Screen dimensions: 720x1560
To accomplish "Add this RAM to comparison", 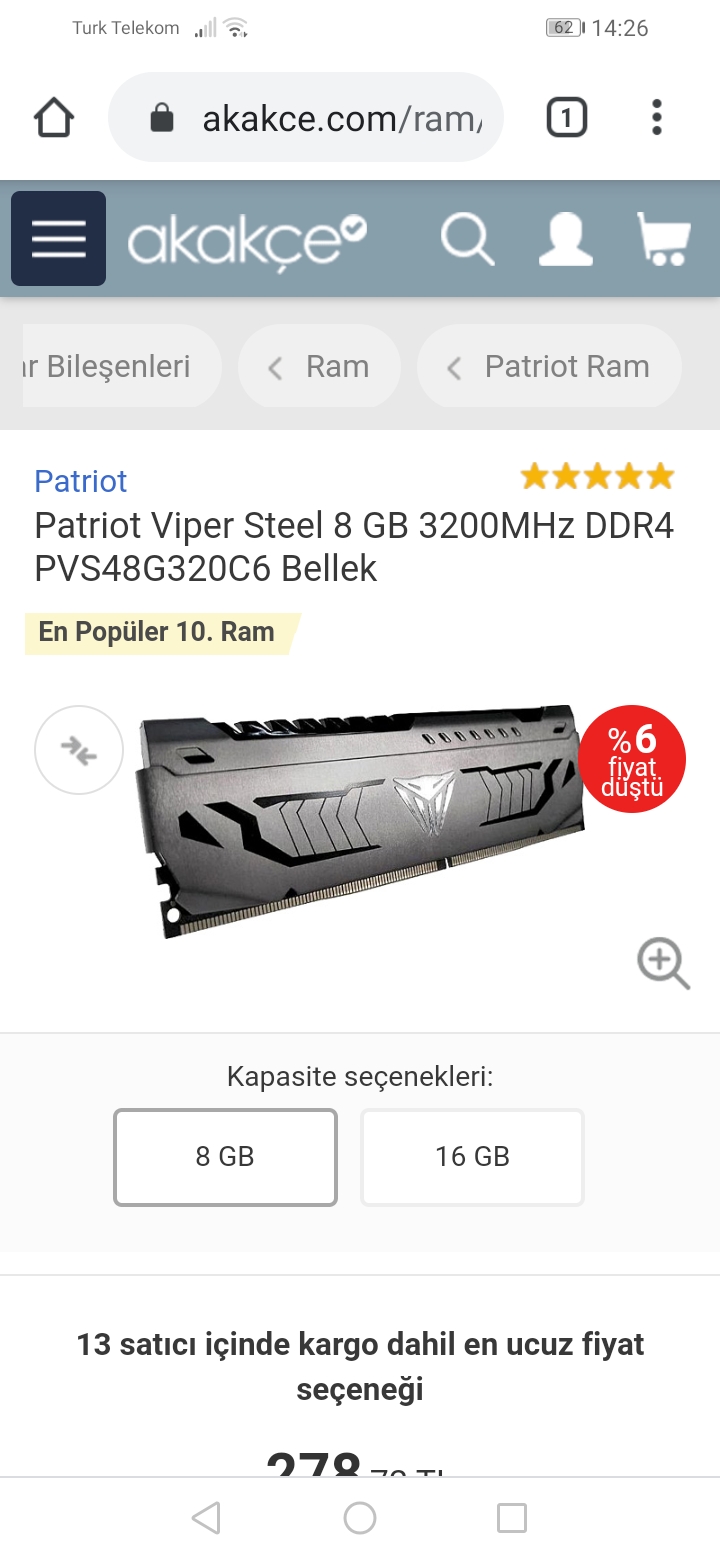I will coord(79,750).
